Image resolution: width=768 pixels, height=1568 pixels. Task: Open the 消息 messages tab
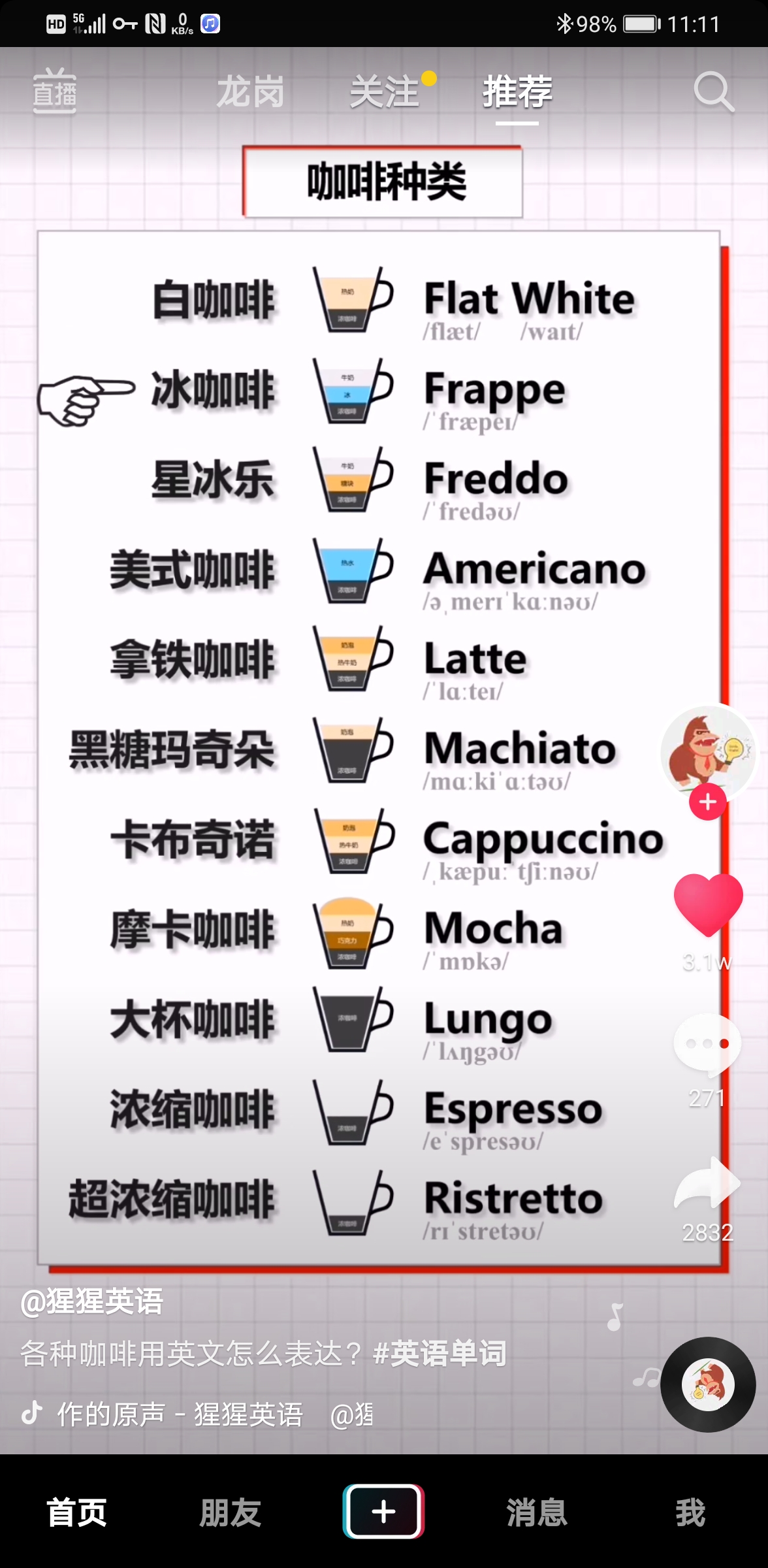point(536,1512)
